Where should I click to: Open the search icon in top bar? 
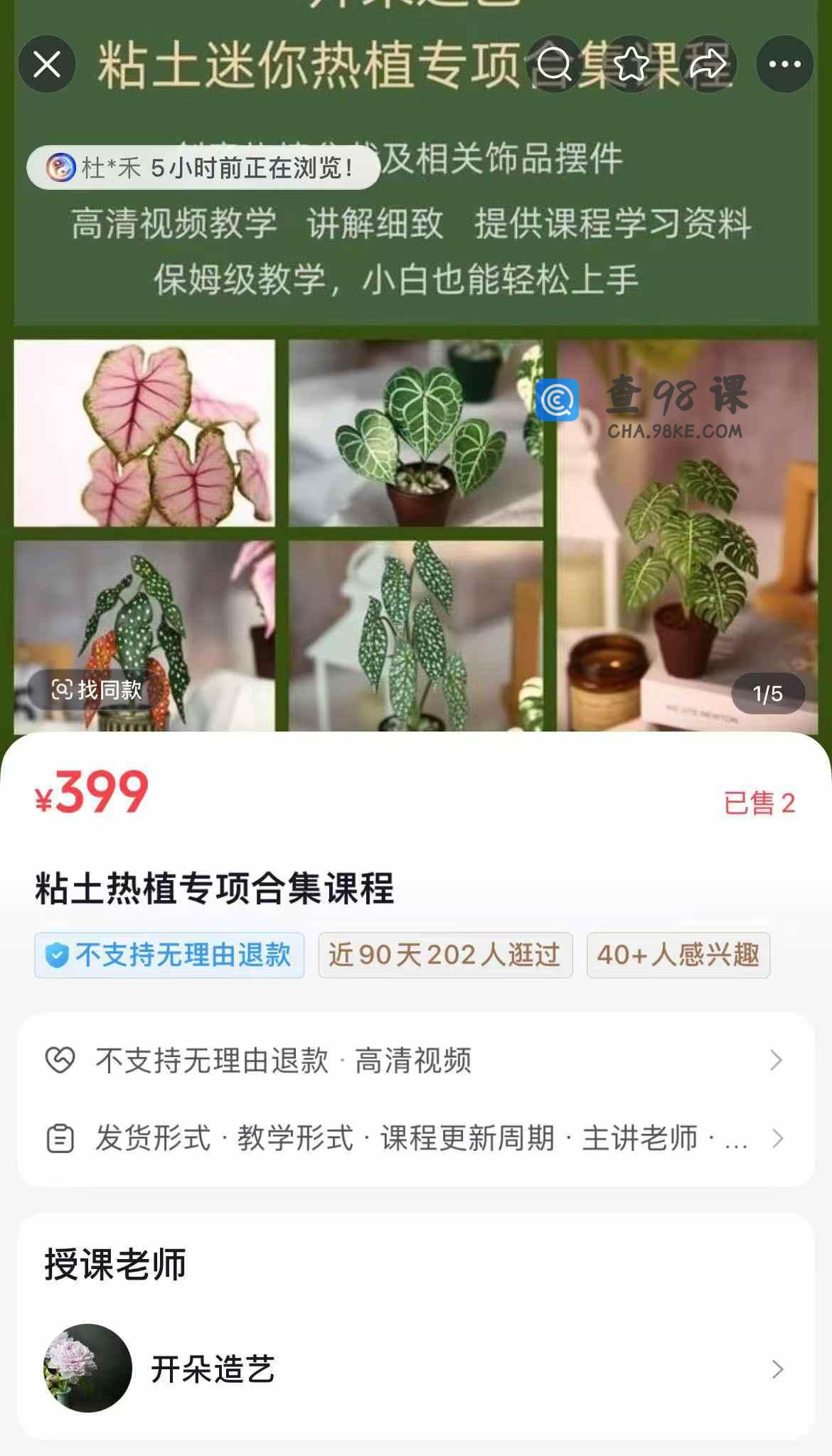pos(555,65)
